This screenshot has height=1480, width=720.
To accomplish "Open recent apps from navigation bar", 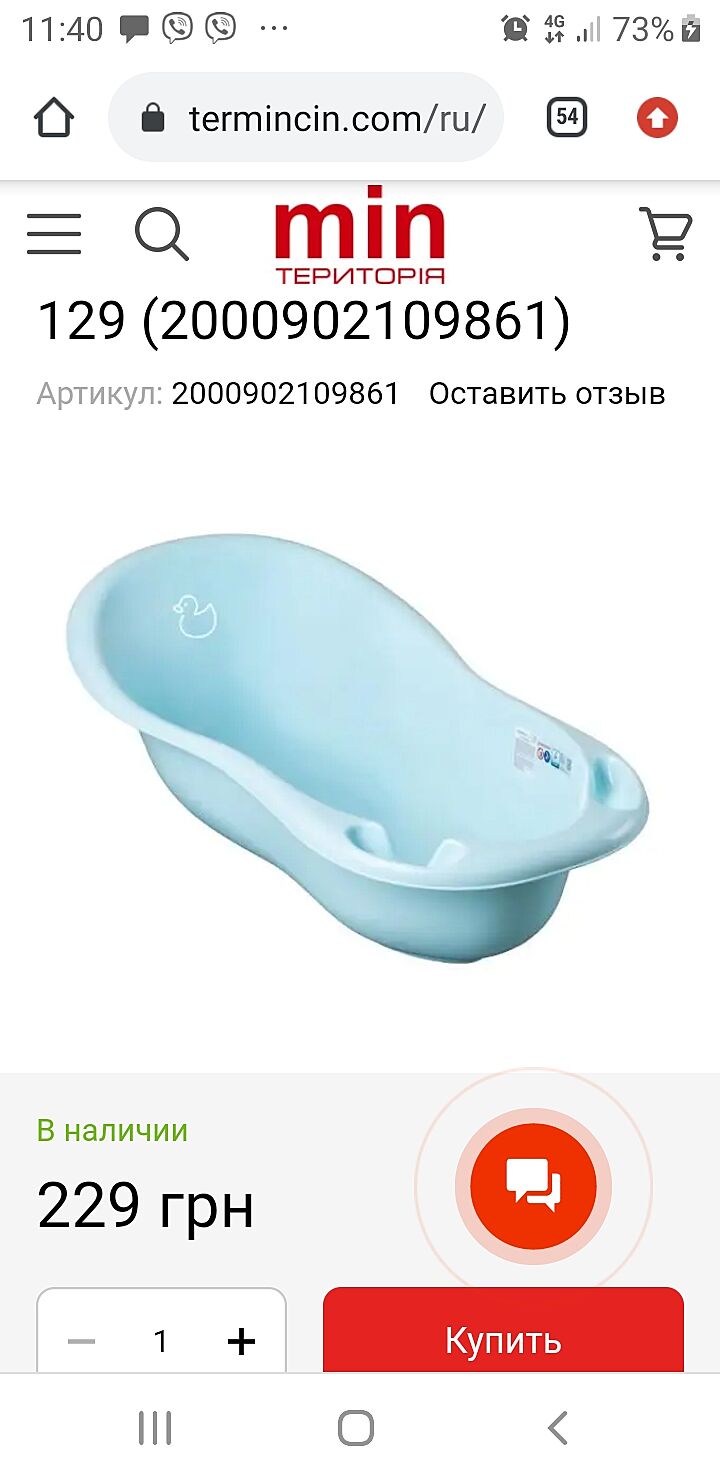I will [x=155, y=1427].
